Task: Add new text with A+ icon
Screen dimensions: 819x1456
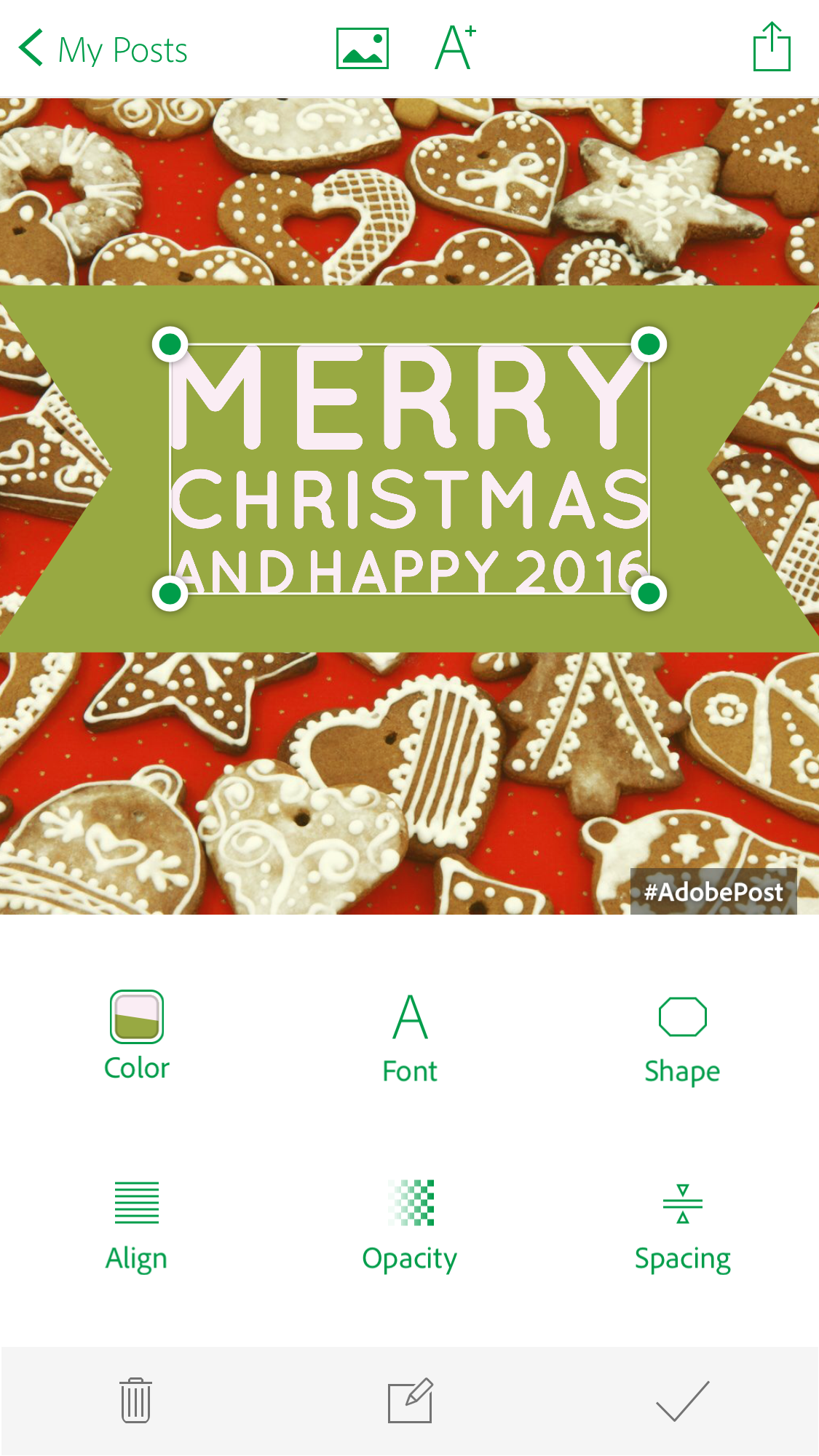Action: click(x=455, y=47)
